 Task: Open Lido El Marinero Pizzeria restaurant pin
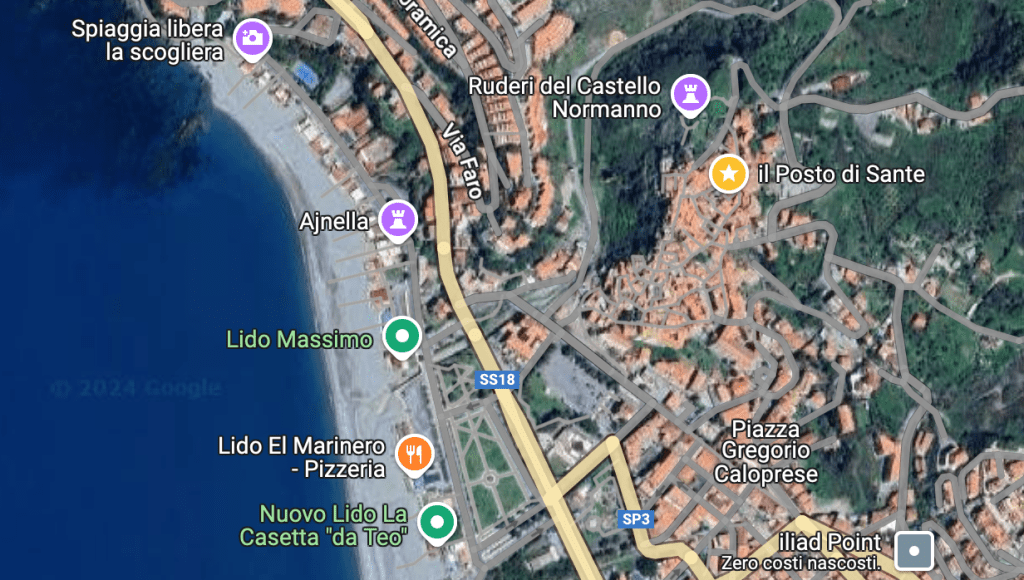click(414, 454)
